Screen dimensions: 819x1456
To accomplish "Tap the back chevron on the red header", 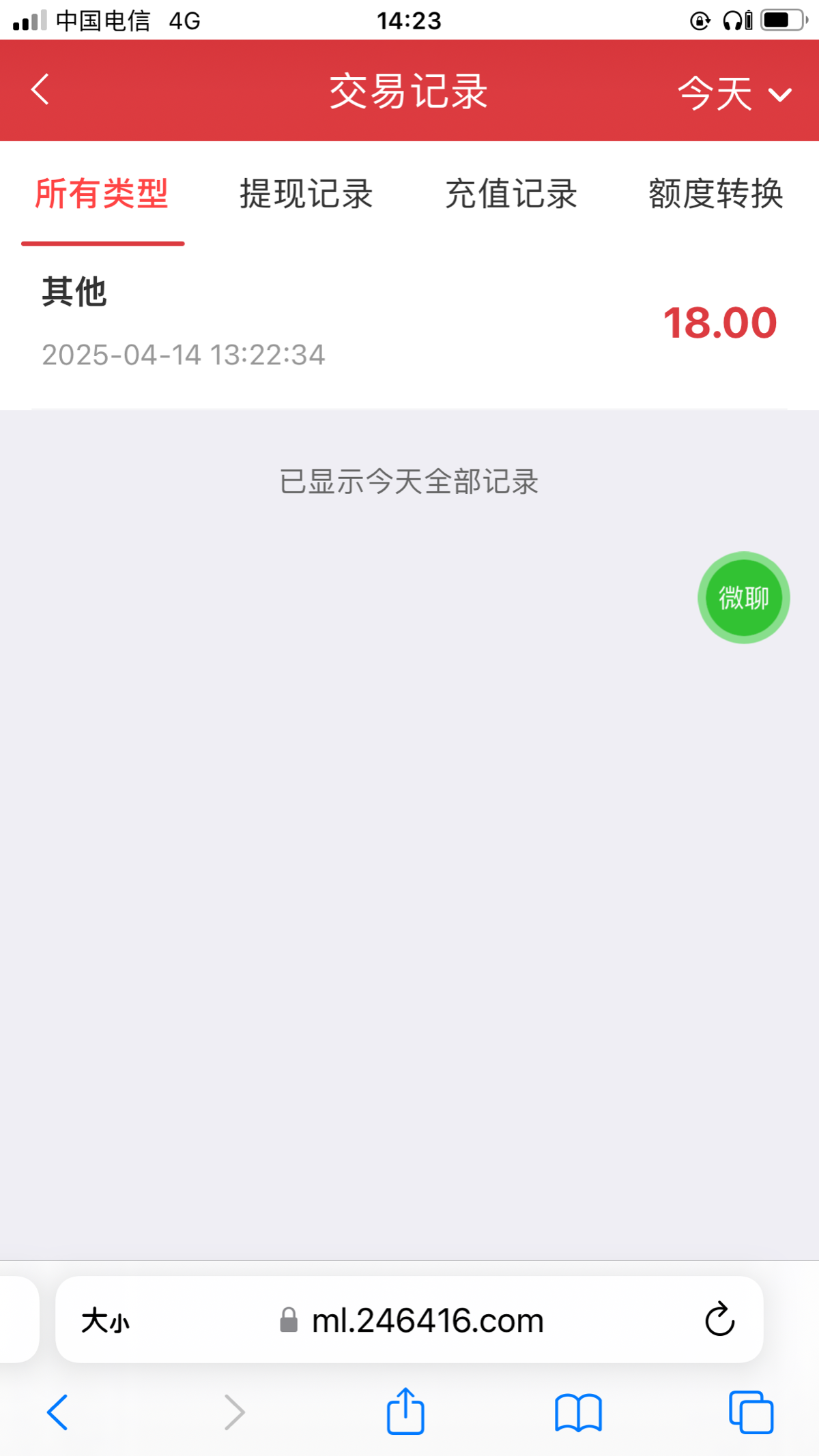I will coord(40,91).
